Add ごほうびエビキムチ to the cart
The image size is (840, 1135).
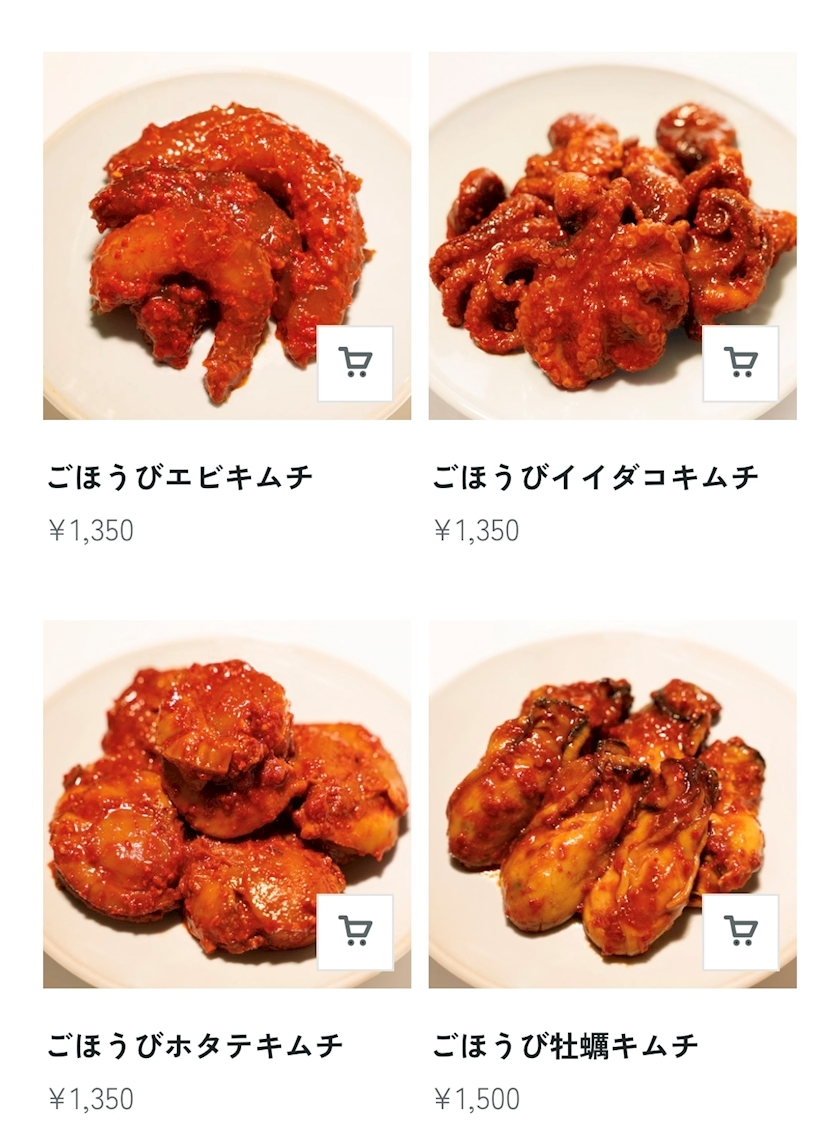pos(355,363)
